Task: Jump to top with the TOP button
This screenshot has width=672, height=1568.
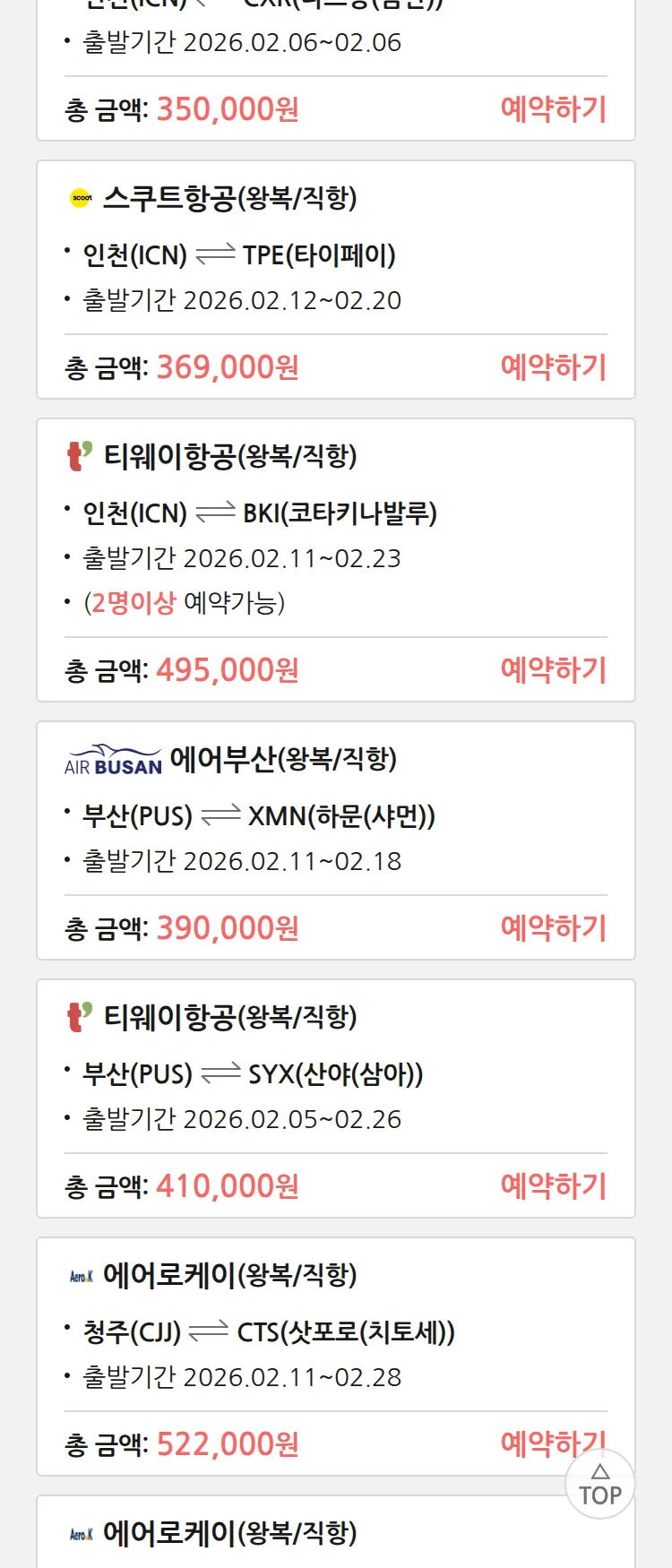Action: tap(599, 1486)
